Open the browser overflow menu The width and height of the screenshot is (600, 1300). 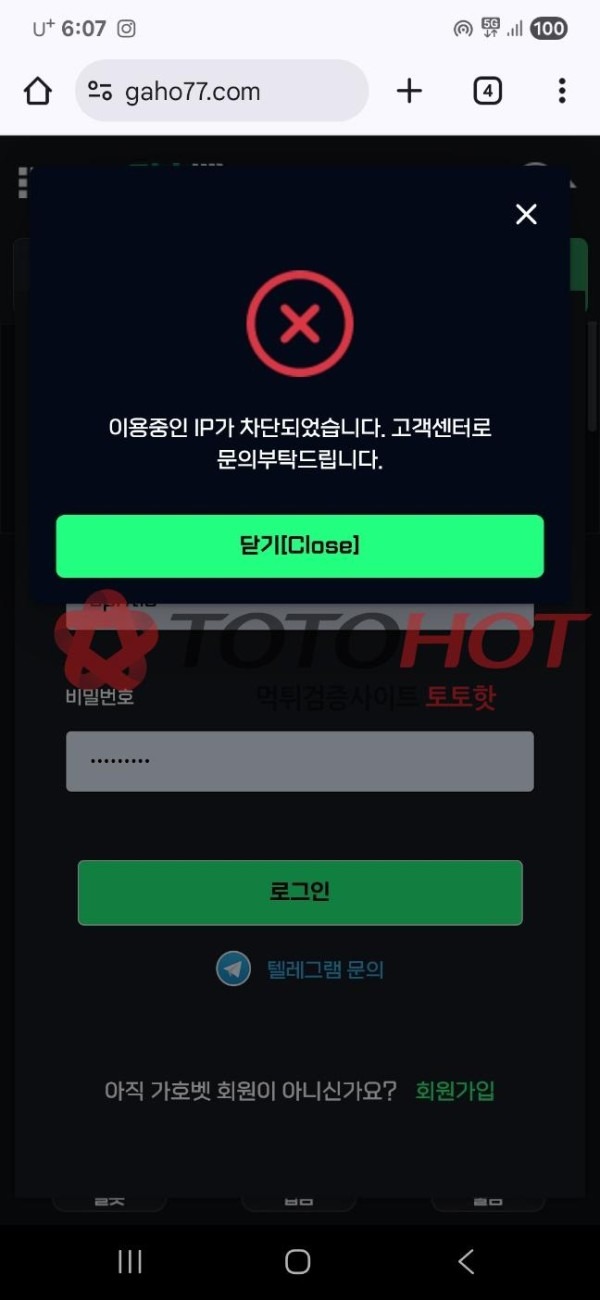pos(562,92)
